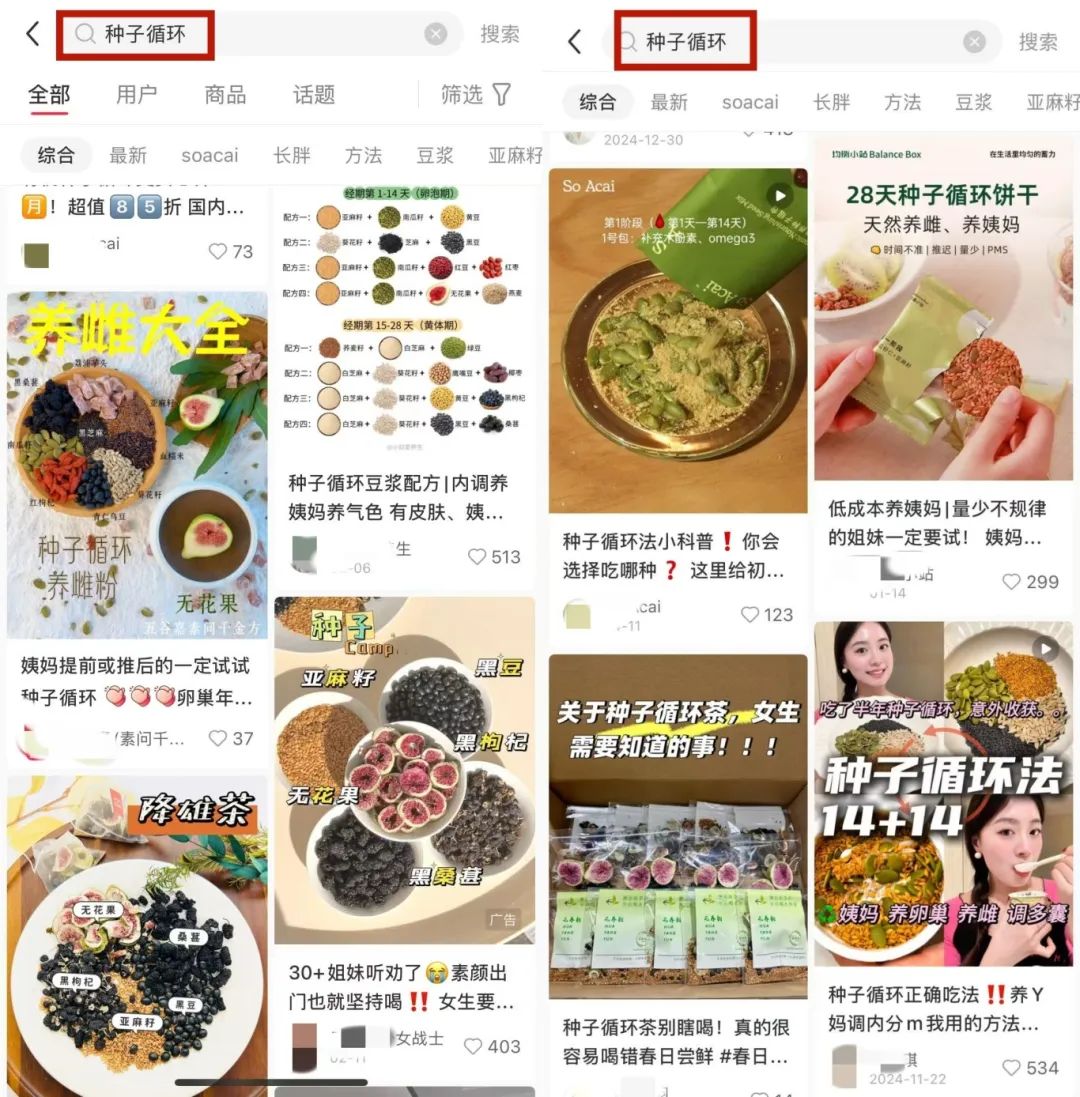Viewport: 1080px width, 1097px height.
Task: Tap the back arrow on the right screen
Action: [x=575, y=41]
